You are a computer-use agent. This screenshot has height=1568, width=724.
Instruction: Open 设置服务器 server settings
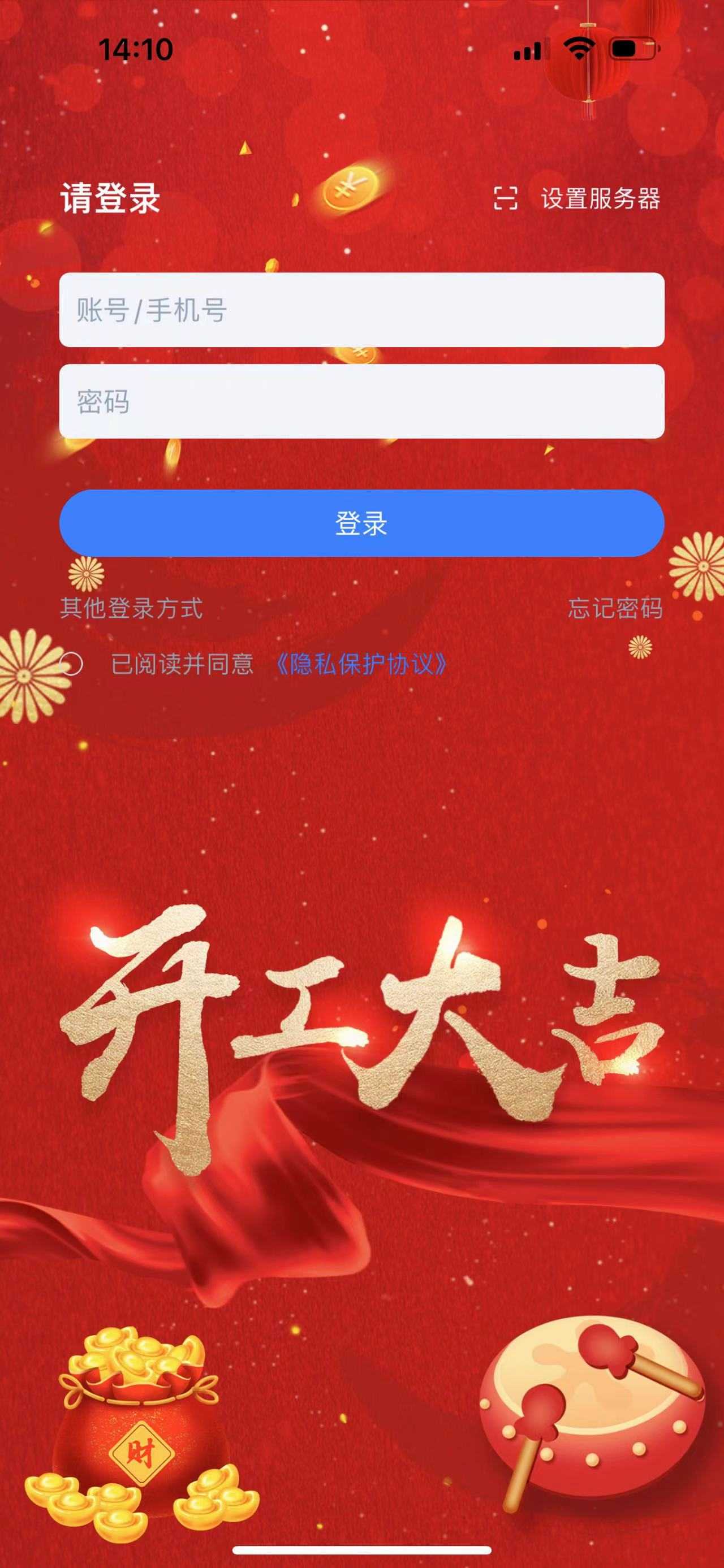click(x=600, y=198)
